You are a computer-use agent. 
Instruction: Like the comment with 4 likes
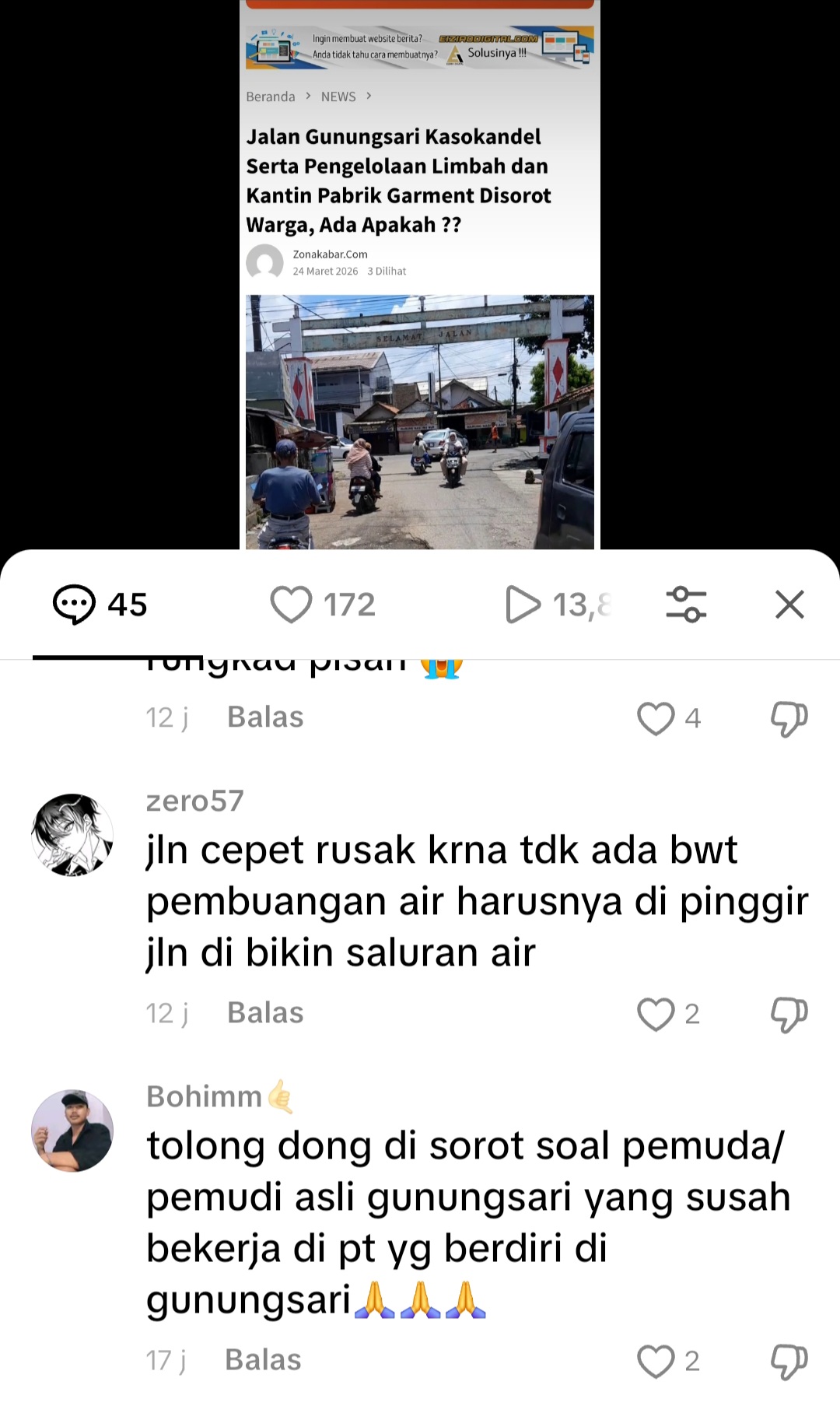(656, 718)
